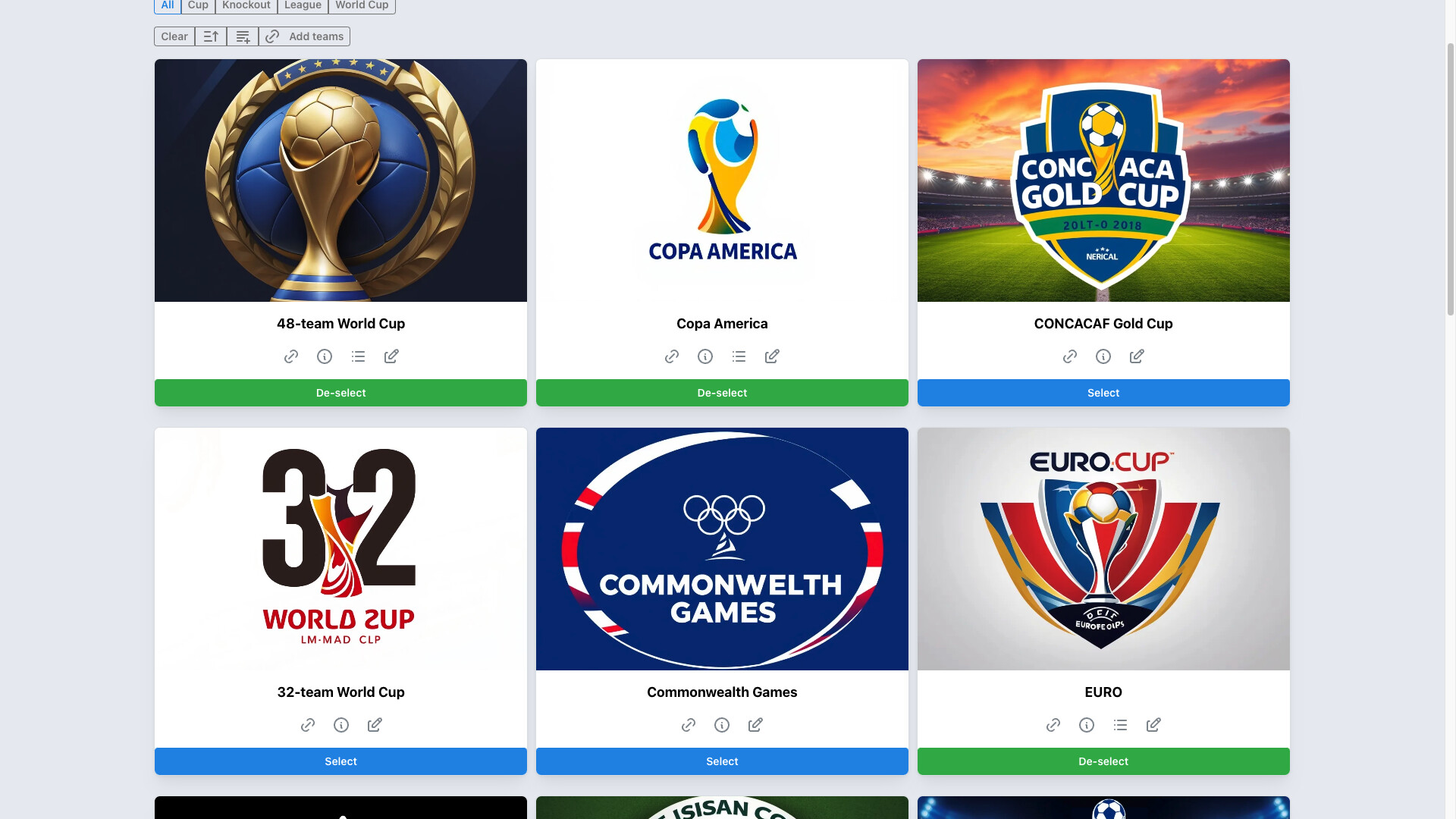1456x819 pixels.
Task: Edit the Copa America entry
Action: pyautogui.click(x=772, y=356)
